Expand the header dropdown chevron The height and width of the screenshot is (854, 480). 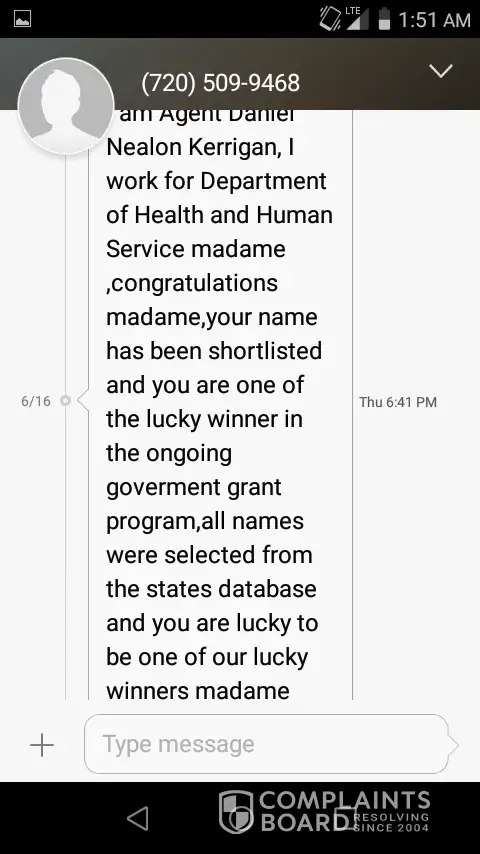click(440, 71)
